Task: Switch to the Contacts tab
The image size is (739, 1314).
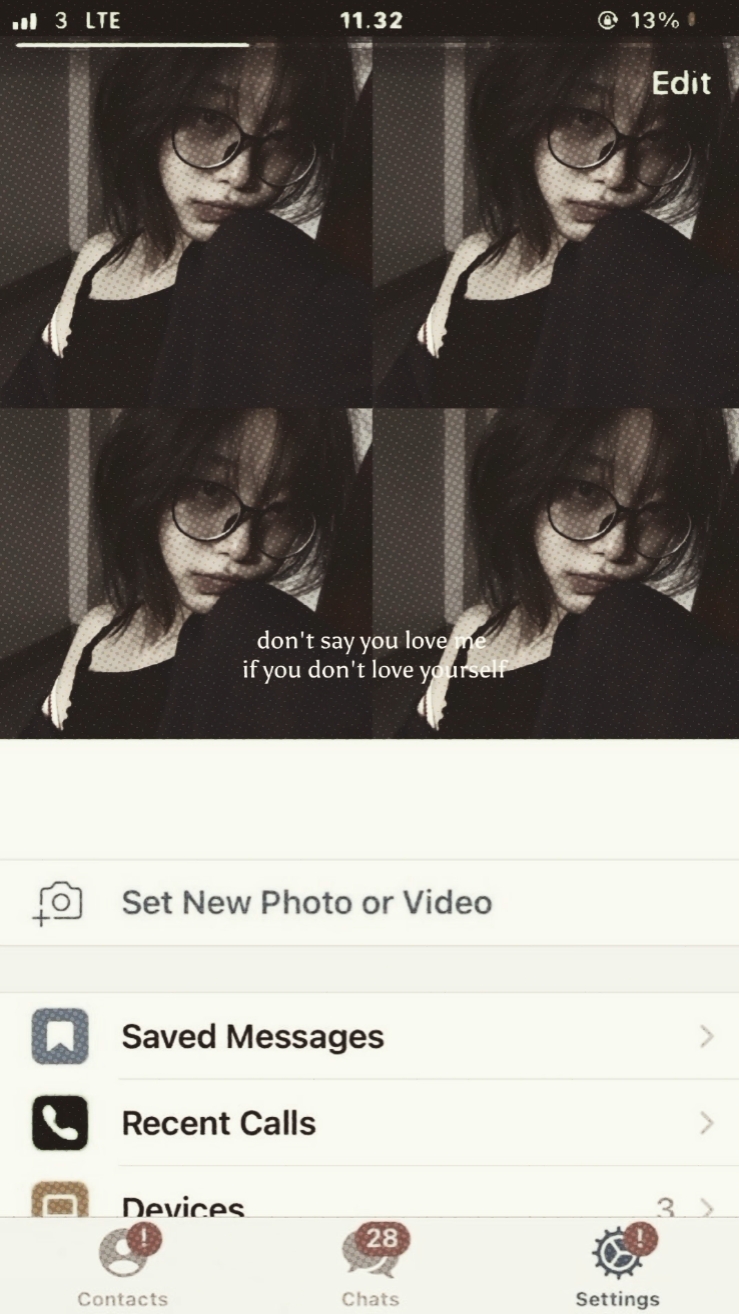Action: coord(123,1267)
